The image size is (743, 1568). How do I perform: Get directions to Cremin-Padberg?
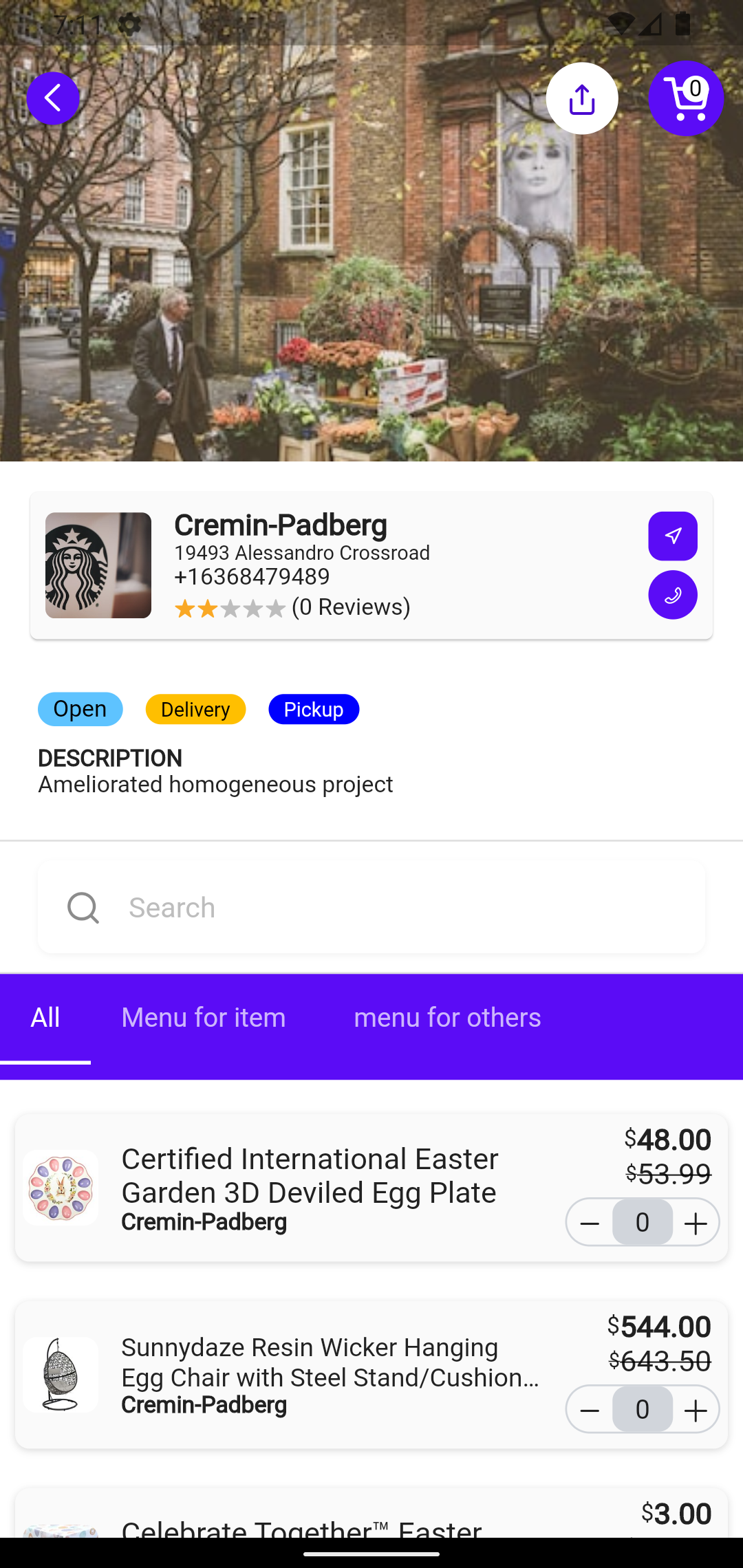tap(672, 536)
